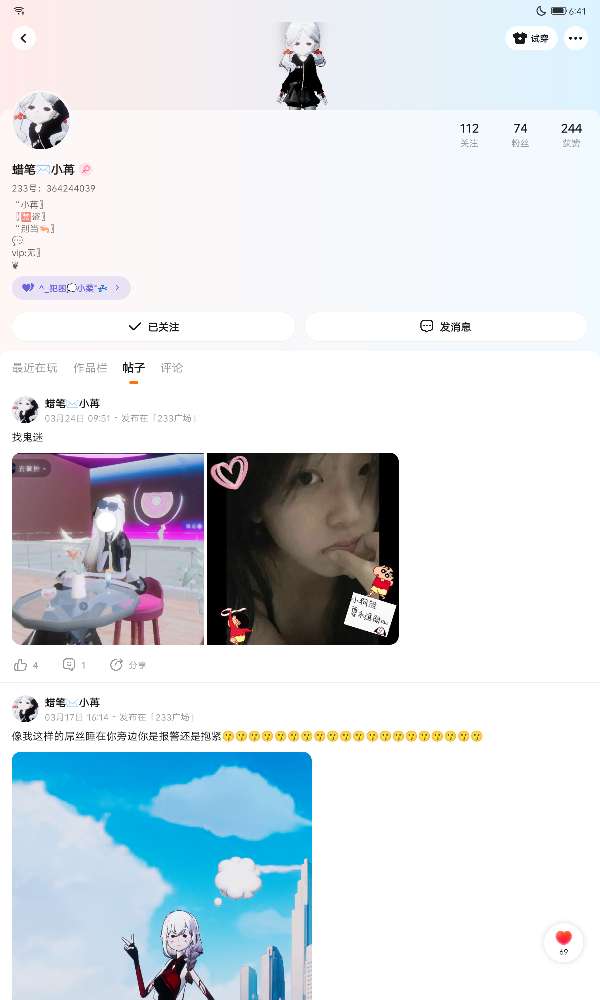Switch to the 最近在玩 tab
This screenshot has width=600, height=1000.
[34, 367]
